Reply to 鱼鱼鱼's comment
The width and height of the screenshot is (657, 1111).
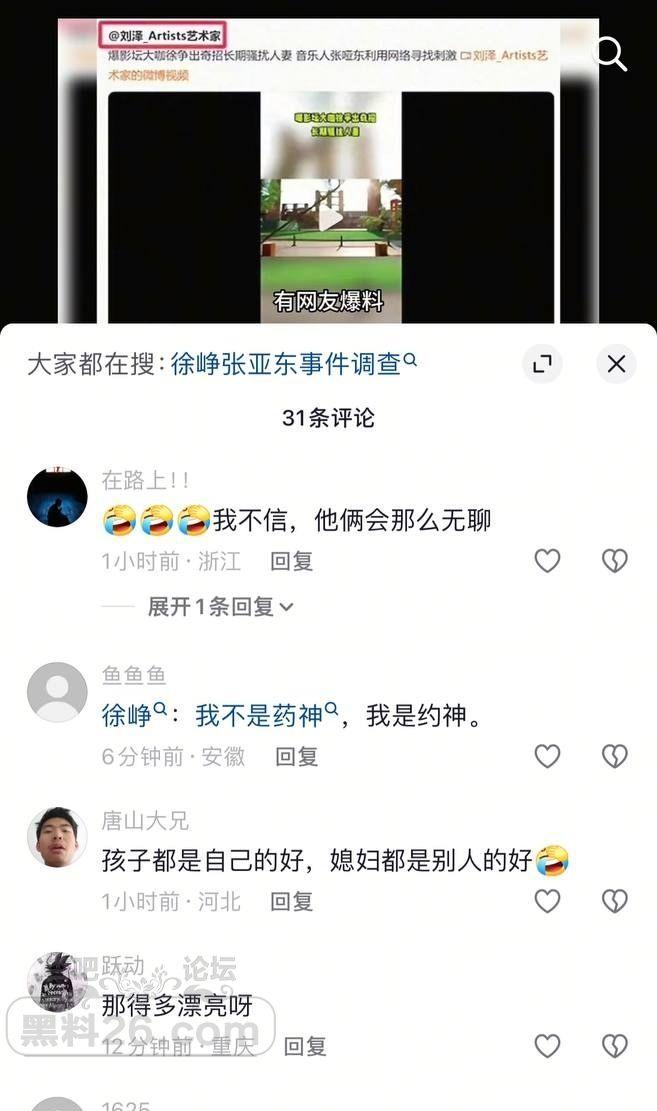tap(296, 757)
